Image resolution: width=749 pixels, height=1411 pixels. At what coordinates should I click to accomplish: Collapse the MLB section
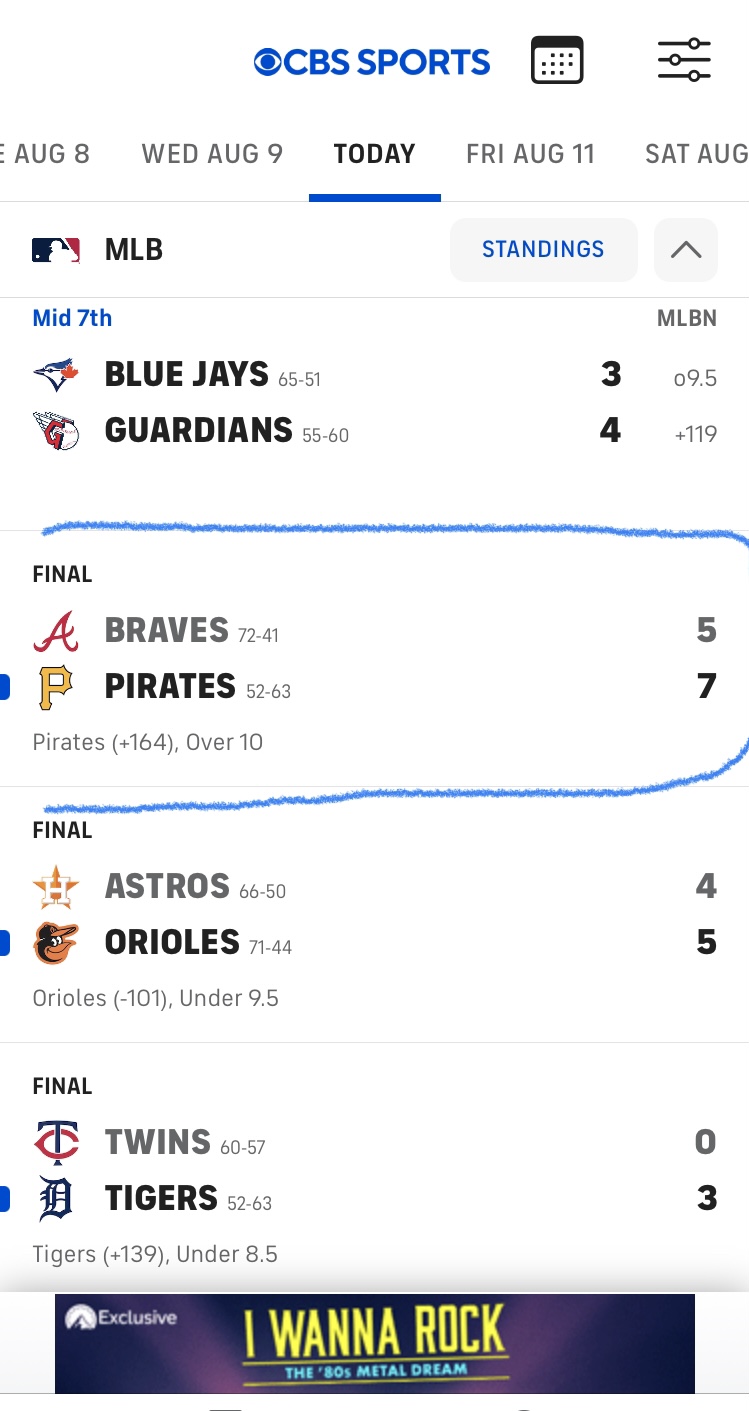click(x=686, y=249)
